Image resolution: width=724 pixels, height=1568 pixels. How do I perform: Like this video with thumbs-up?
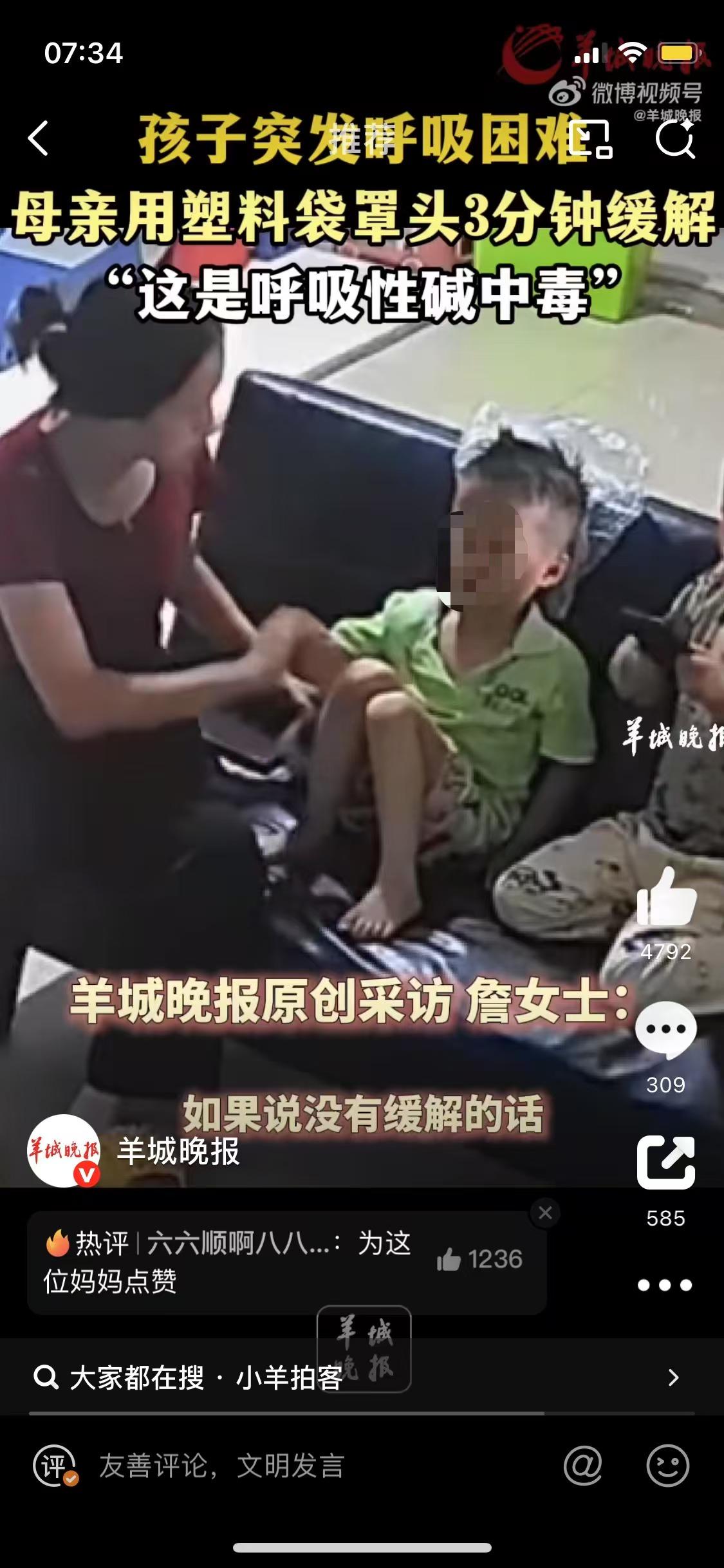point(666,899)
